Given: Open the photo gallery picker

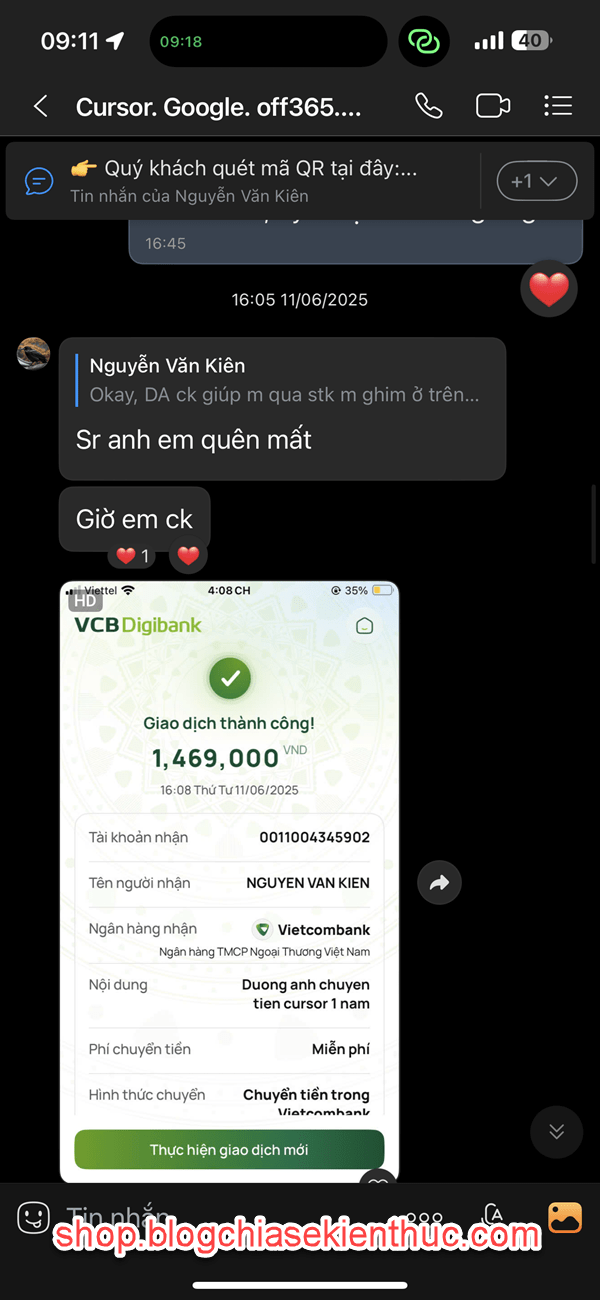Looking at the screenshot, I should pos(565,1216).
